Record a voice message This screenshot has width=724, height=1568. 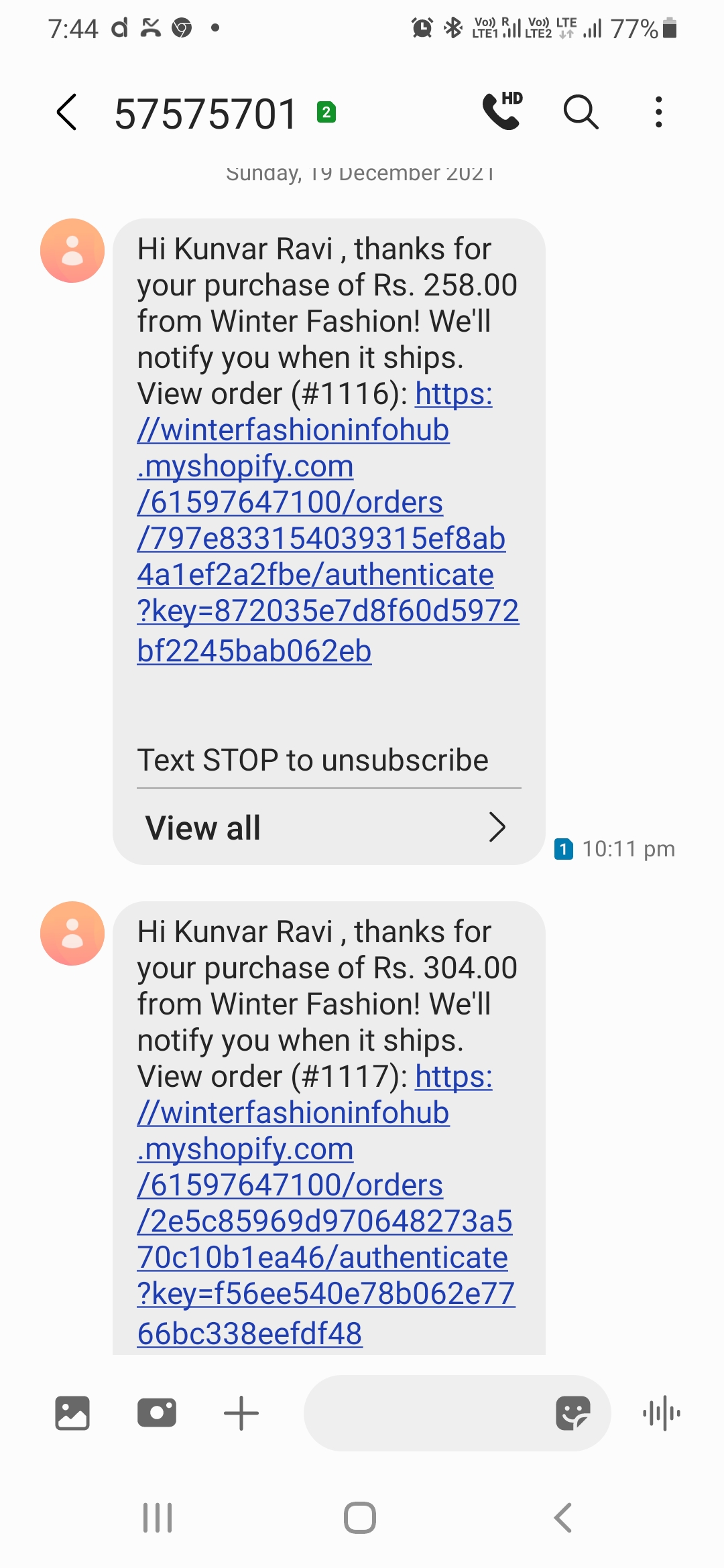point(662,1413)
